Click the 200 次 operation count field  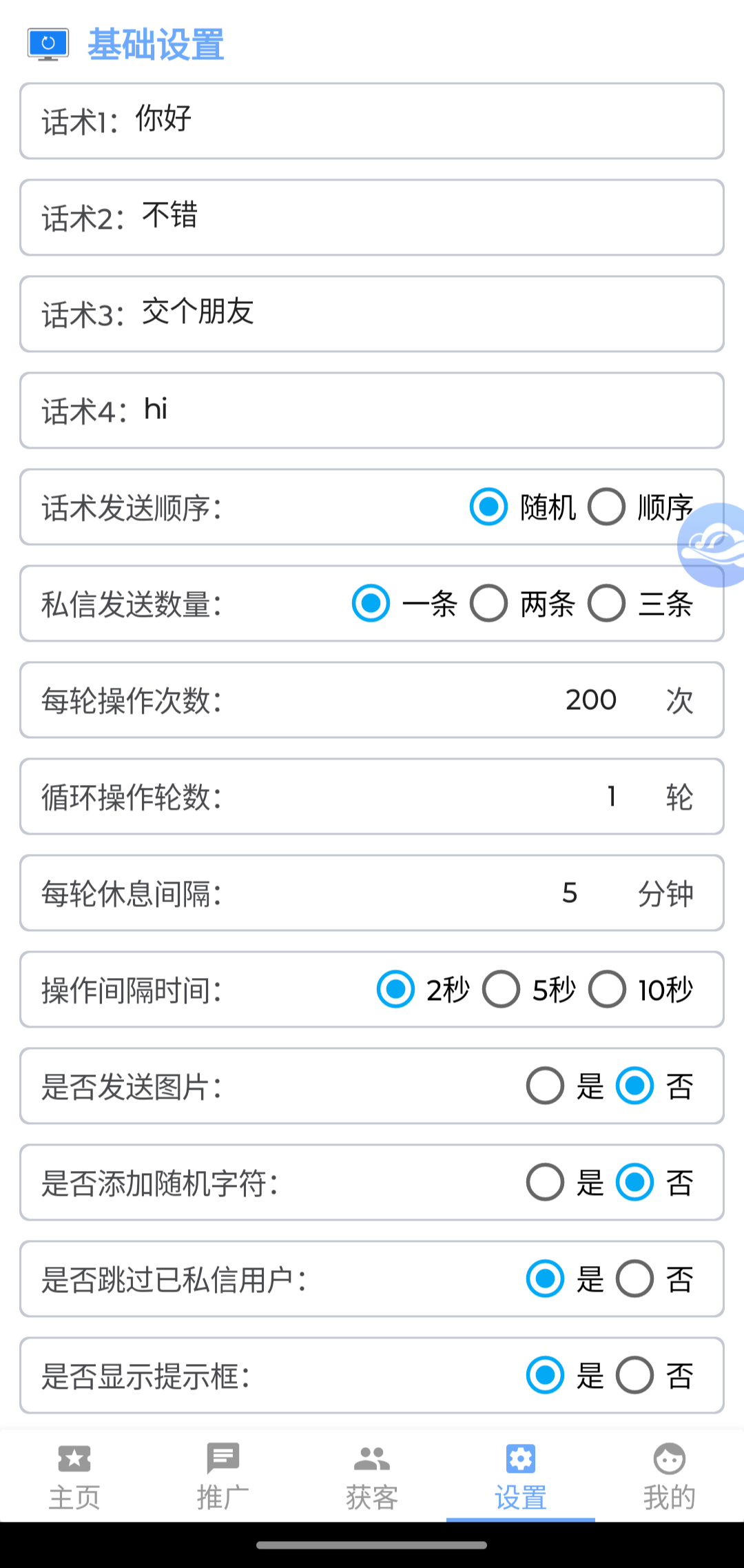pos(590,700)
